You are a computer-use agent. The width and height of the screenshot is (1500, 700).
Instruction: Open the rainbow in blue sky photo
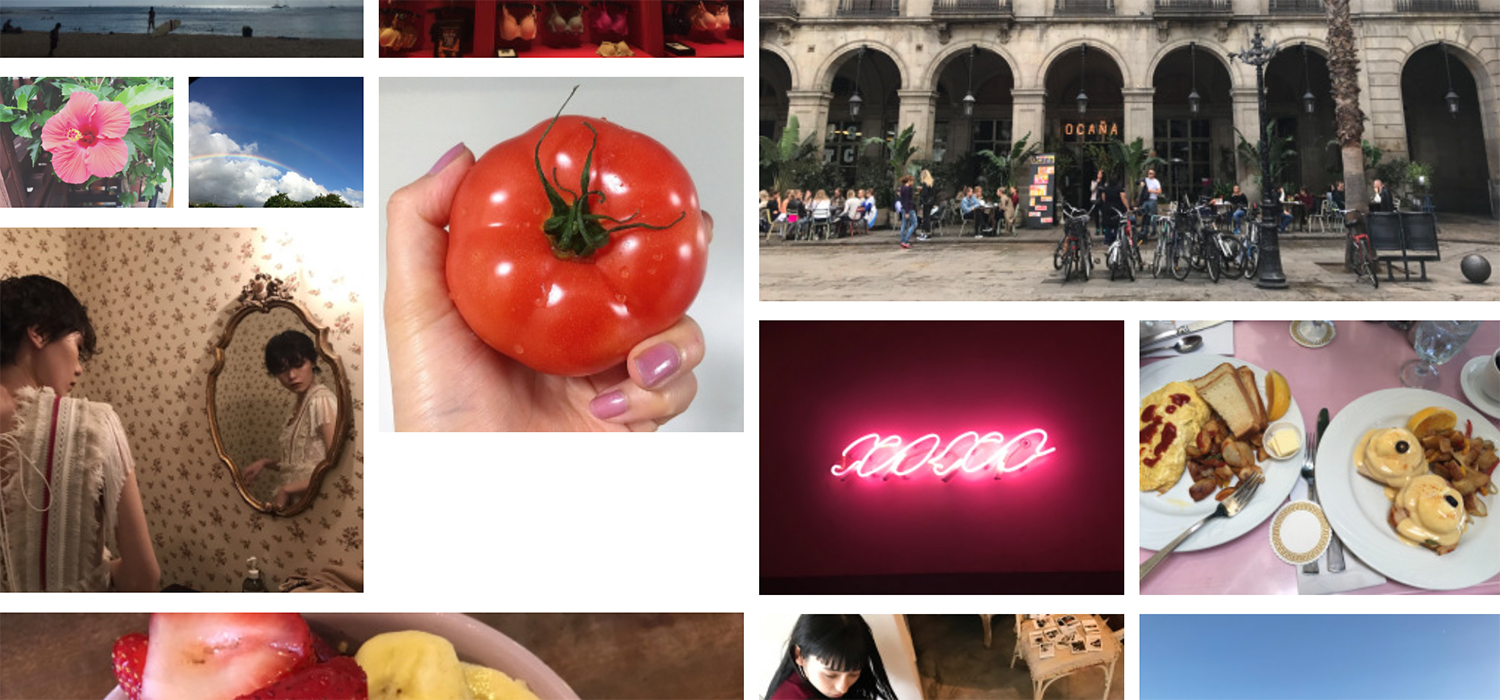[x=275, y=142]
